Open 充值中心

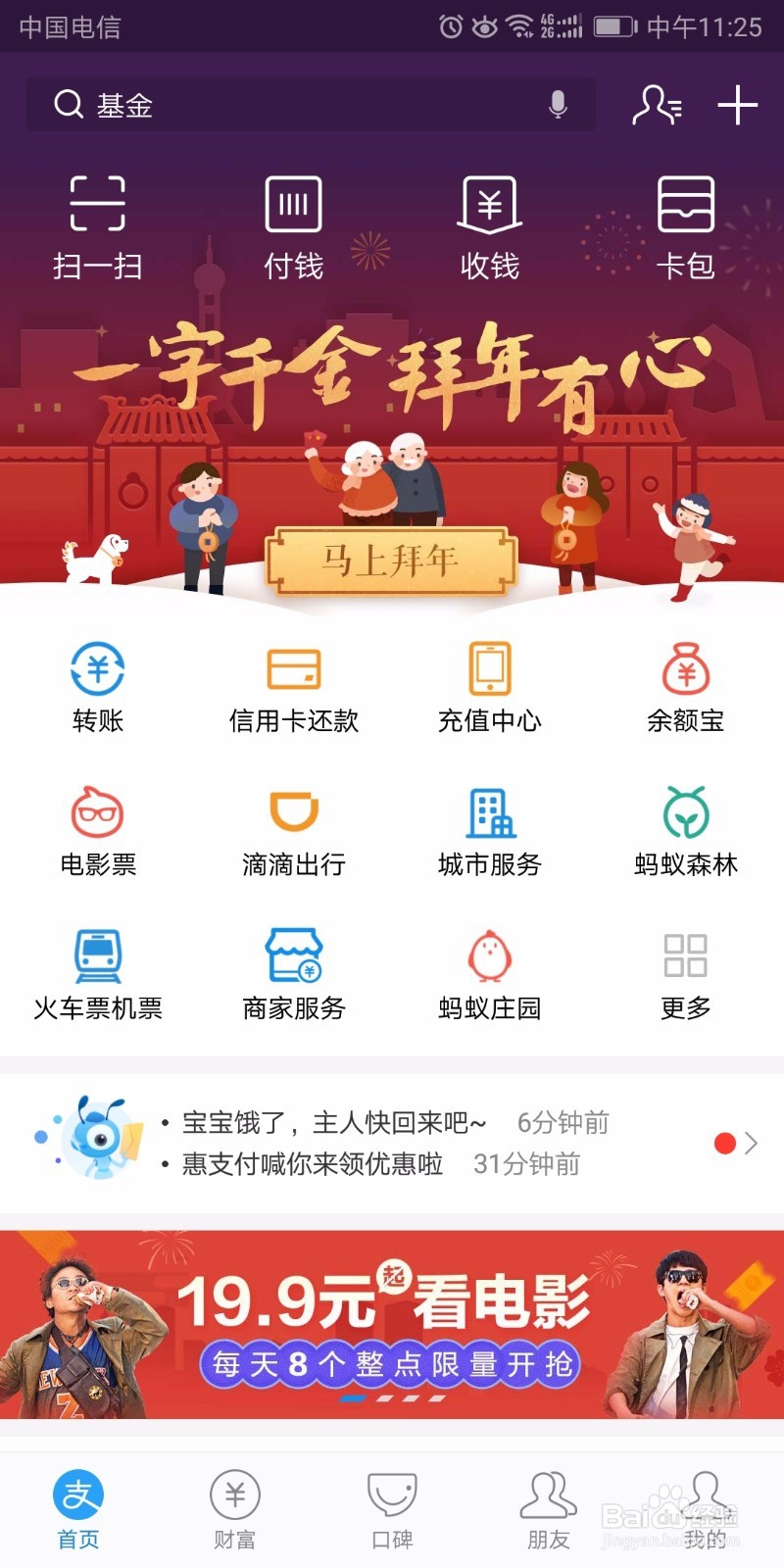pyautogui.click(x=490, y=688)
